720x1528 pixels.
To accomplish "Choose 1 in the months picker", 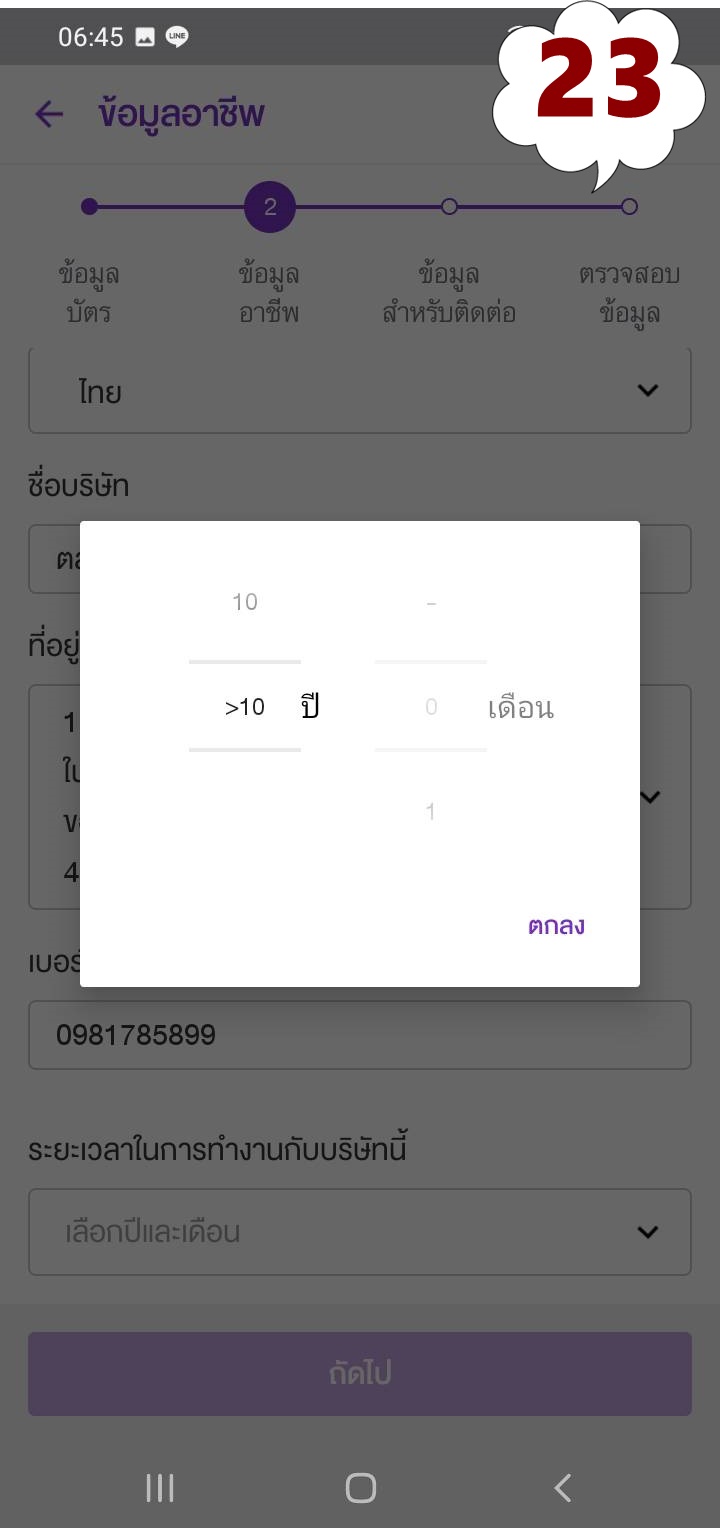I will coord(431,812).
